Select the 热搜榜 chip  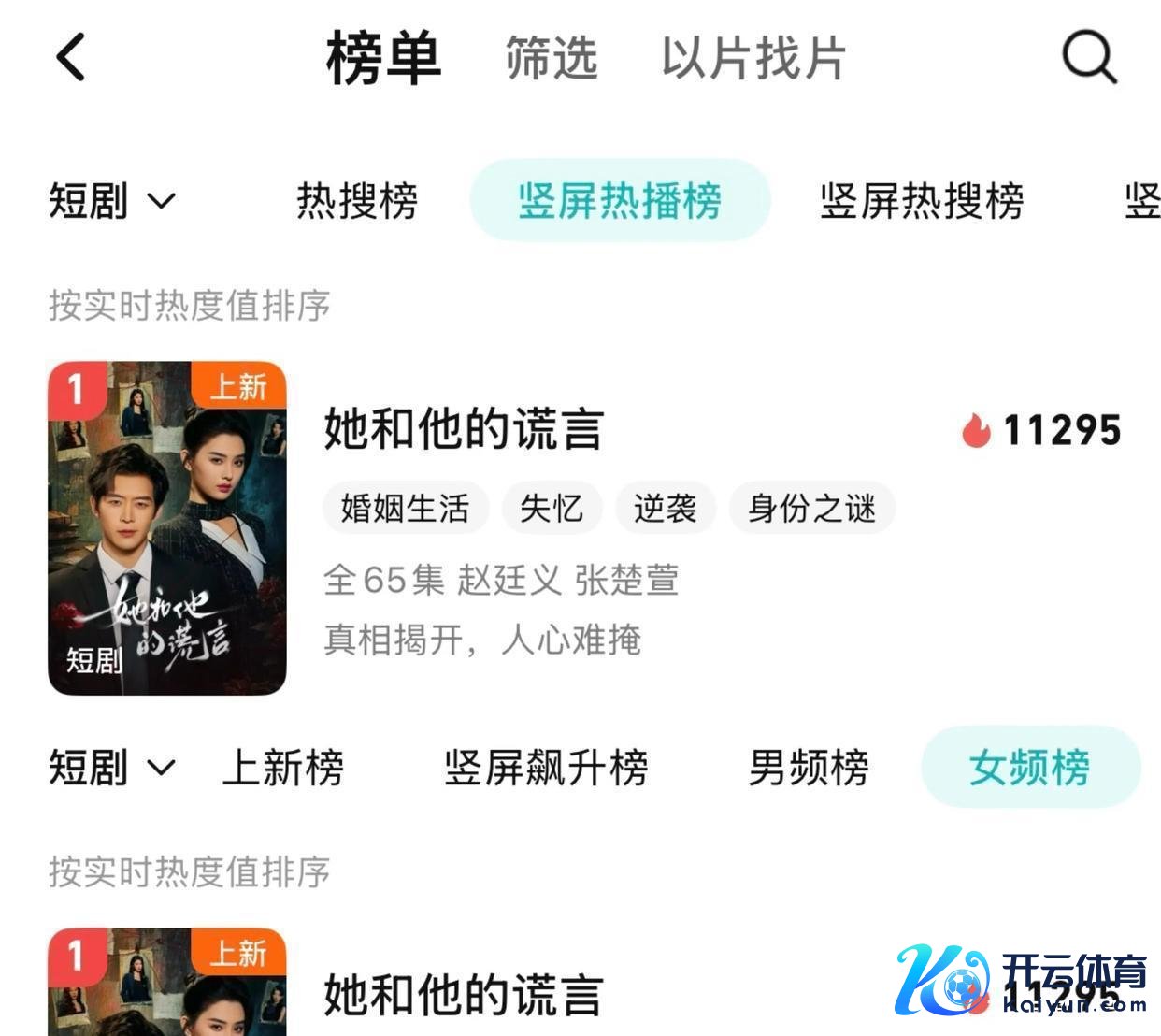click(357, 201)
